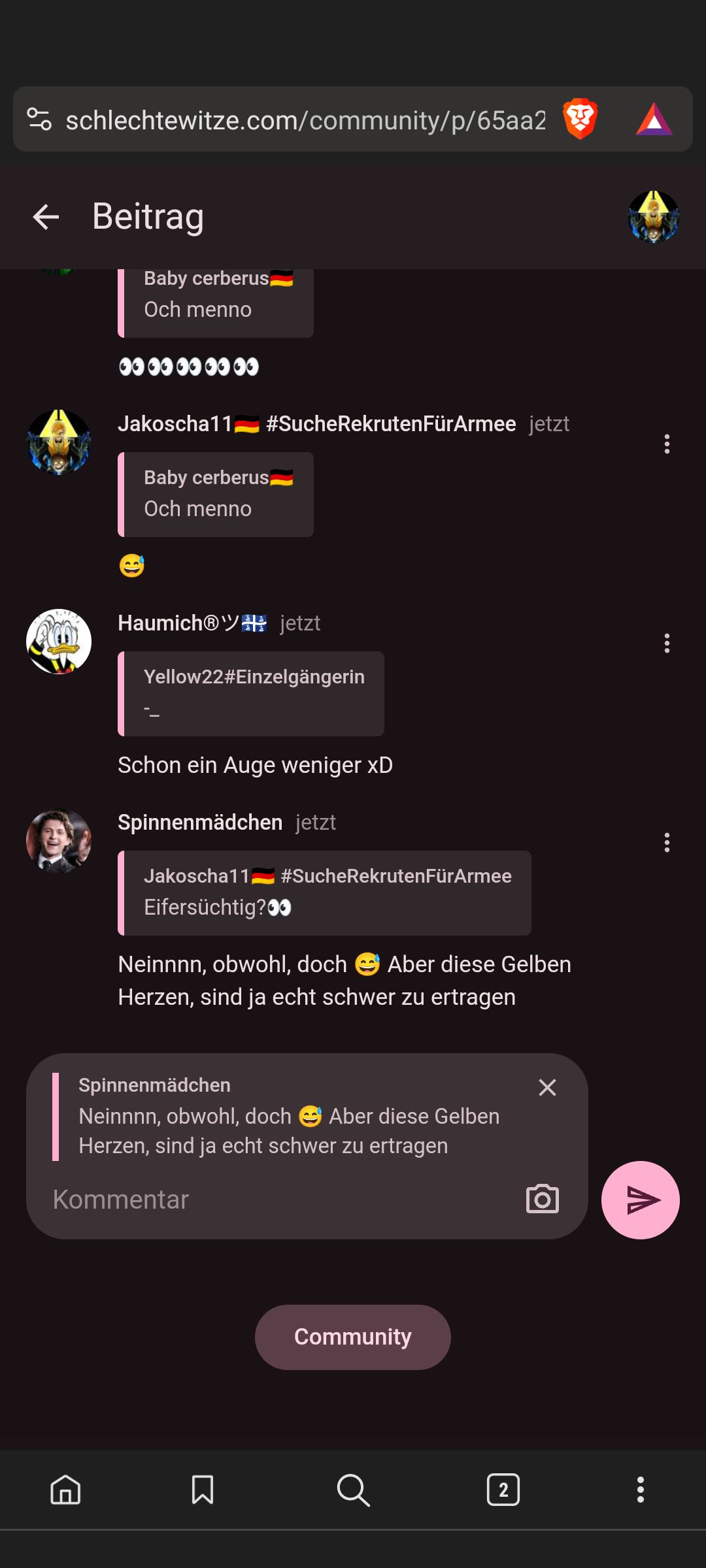Open options menu for Haumich's comment
706x1568 pixels.
pos(667,644)
